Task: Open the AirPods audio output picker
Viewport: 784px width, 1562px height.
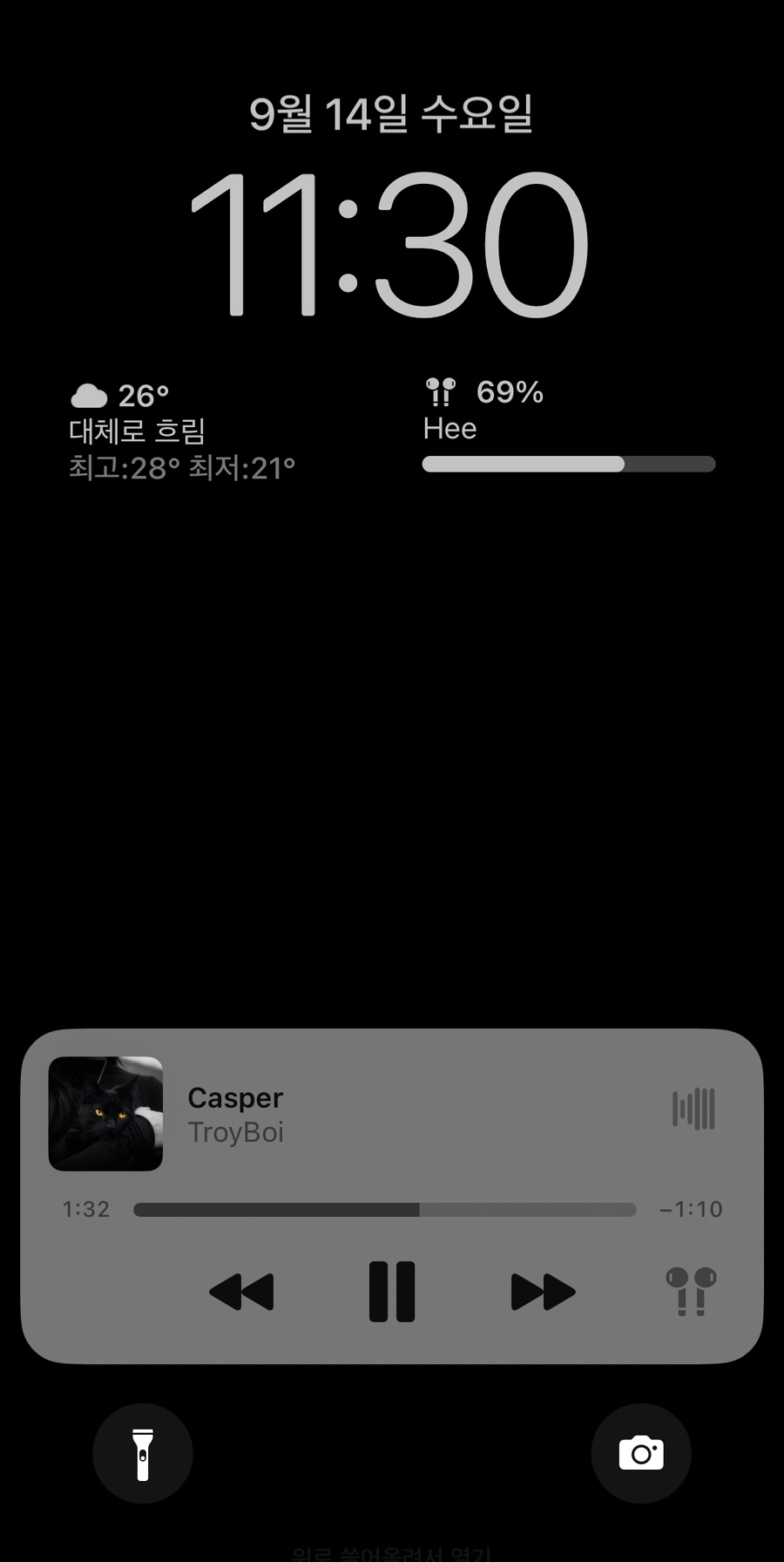Action: pyautogui.click(x=691, y=1291)
